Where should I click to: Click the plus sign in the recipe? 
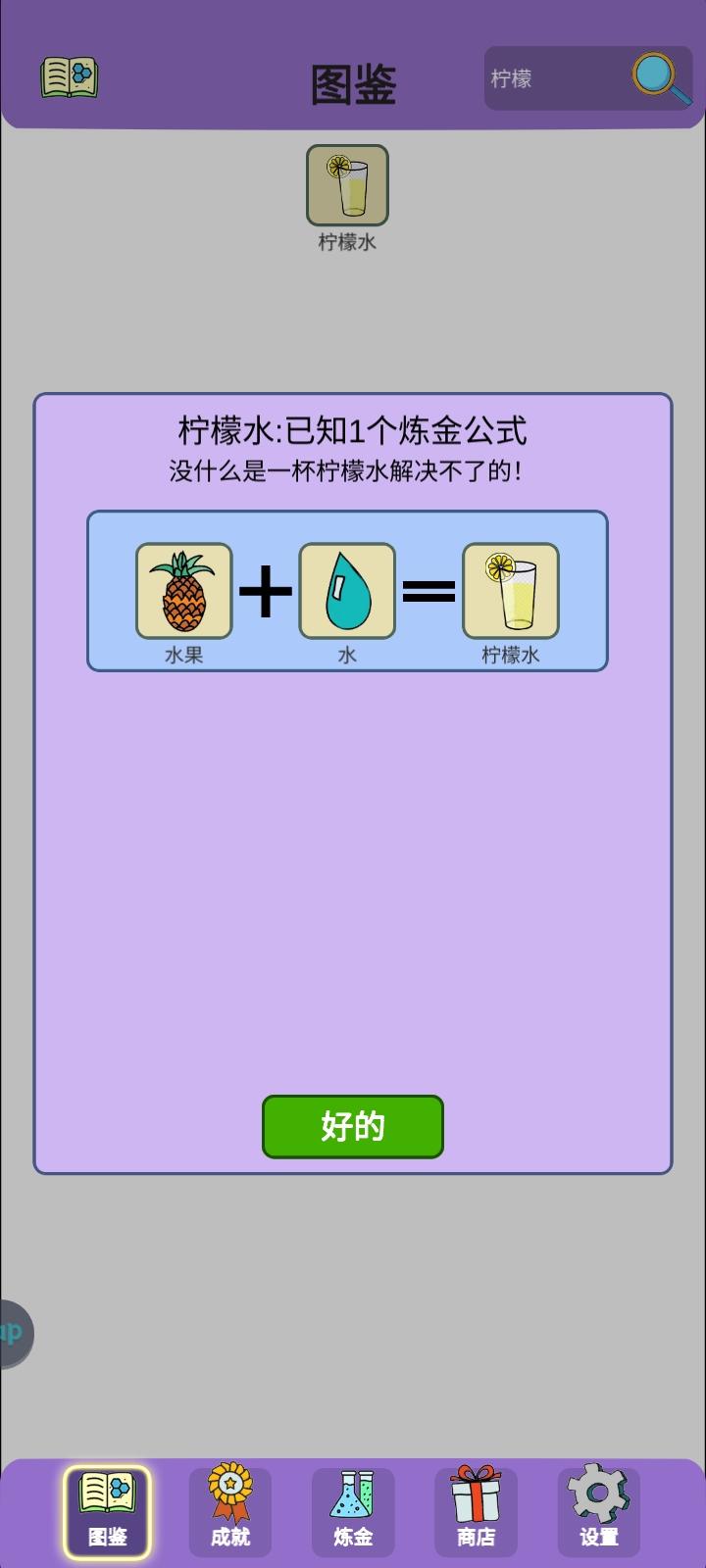pos(266,588)
